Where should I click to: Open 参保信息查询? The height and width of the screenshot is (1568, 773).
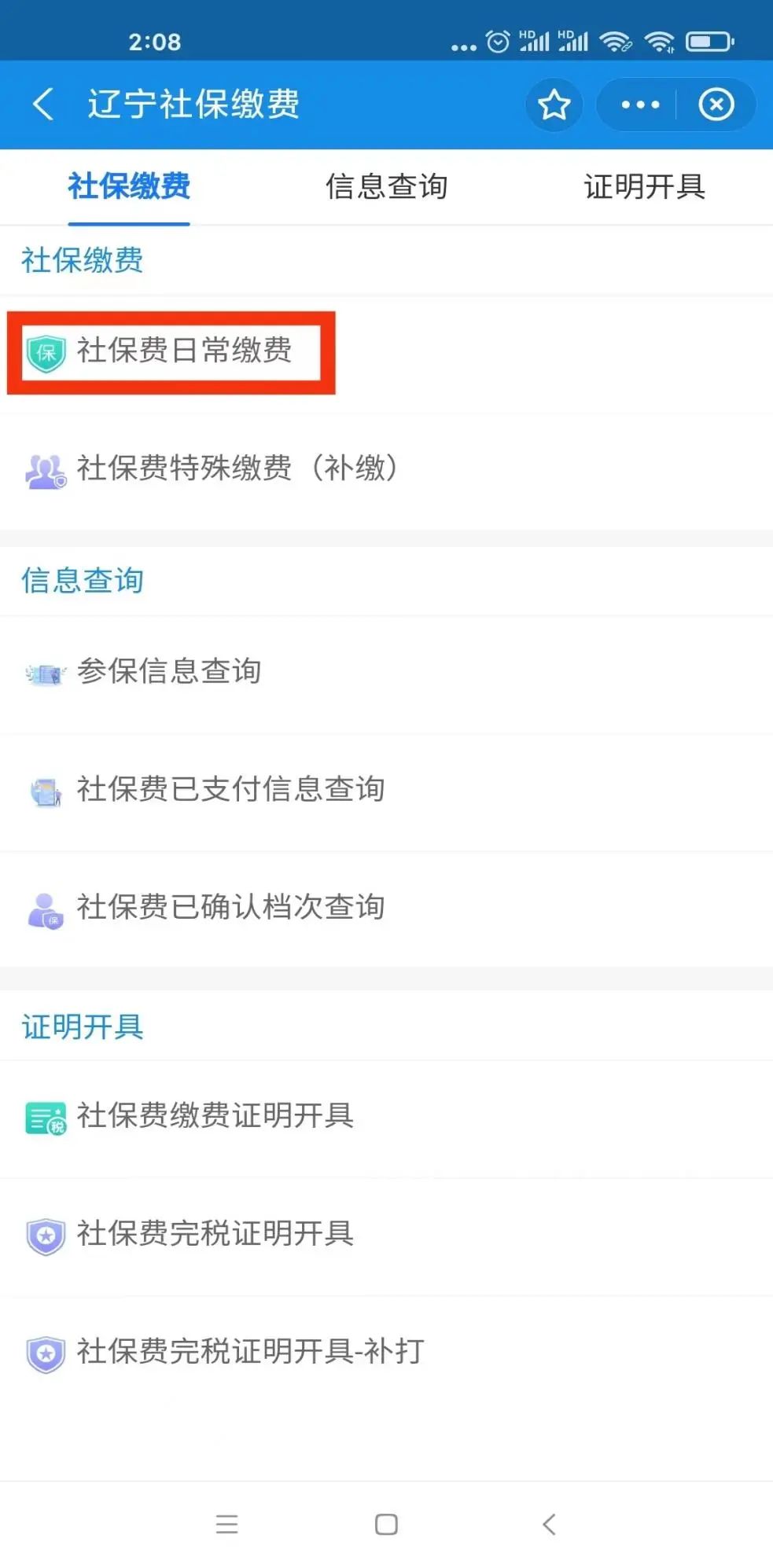coord(386,673)
